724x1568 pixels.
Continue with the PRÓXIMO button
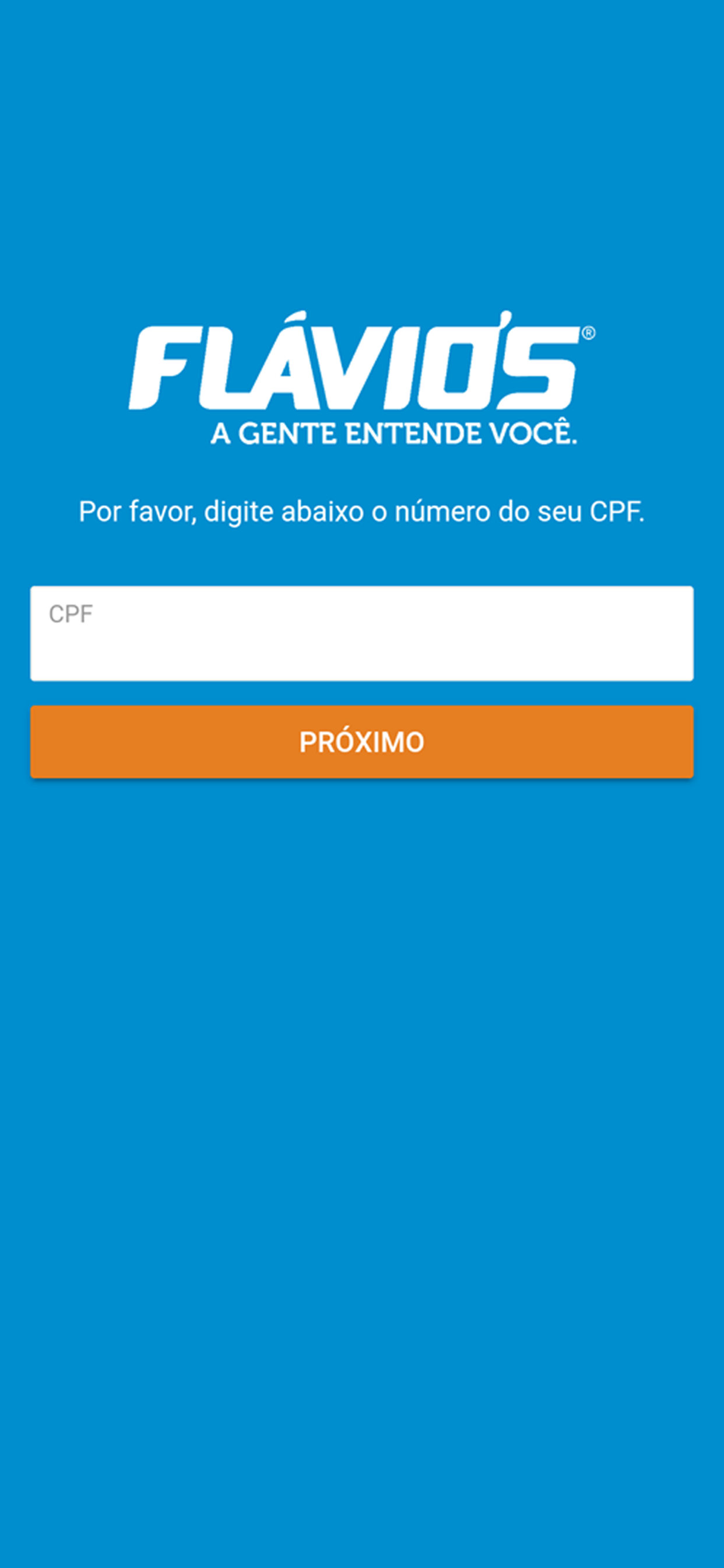coord(362,741)
